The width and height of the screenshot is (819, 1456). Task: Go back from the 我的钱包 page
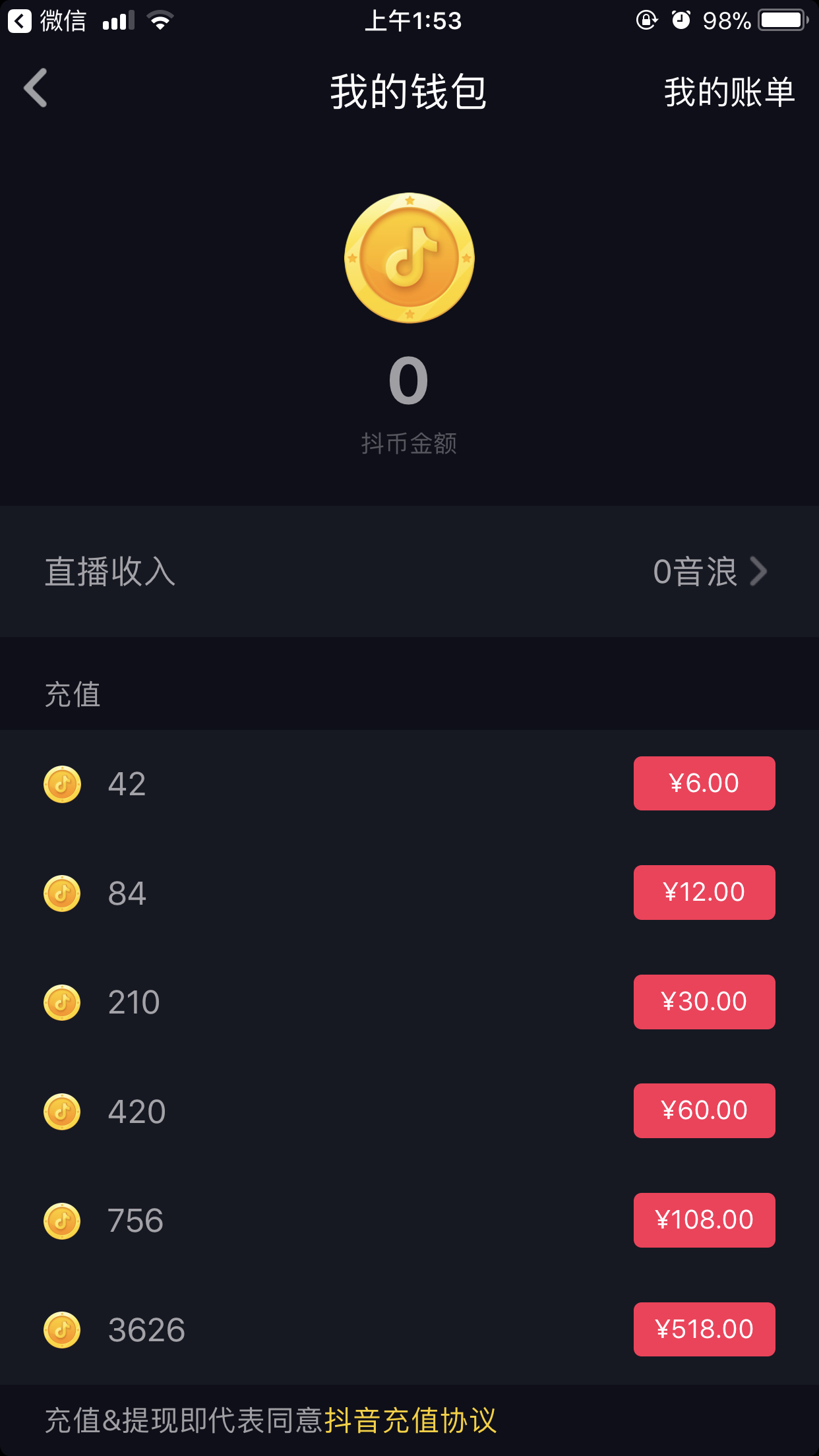pyautogui.click(x=36, y=88)
